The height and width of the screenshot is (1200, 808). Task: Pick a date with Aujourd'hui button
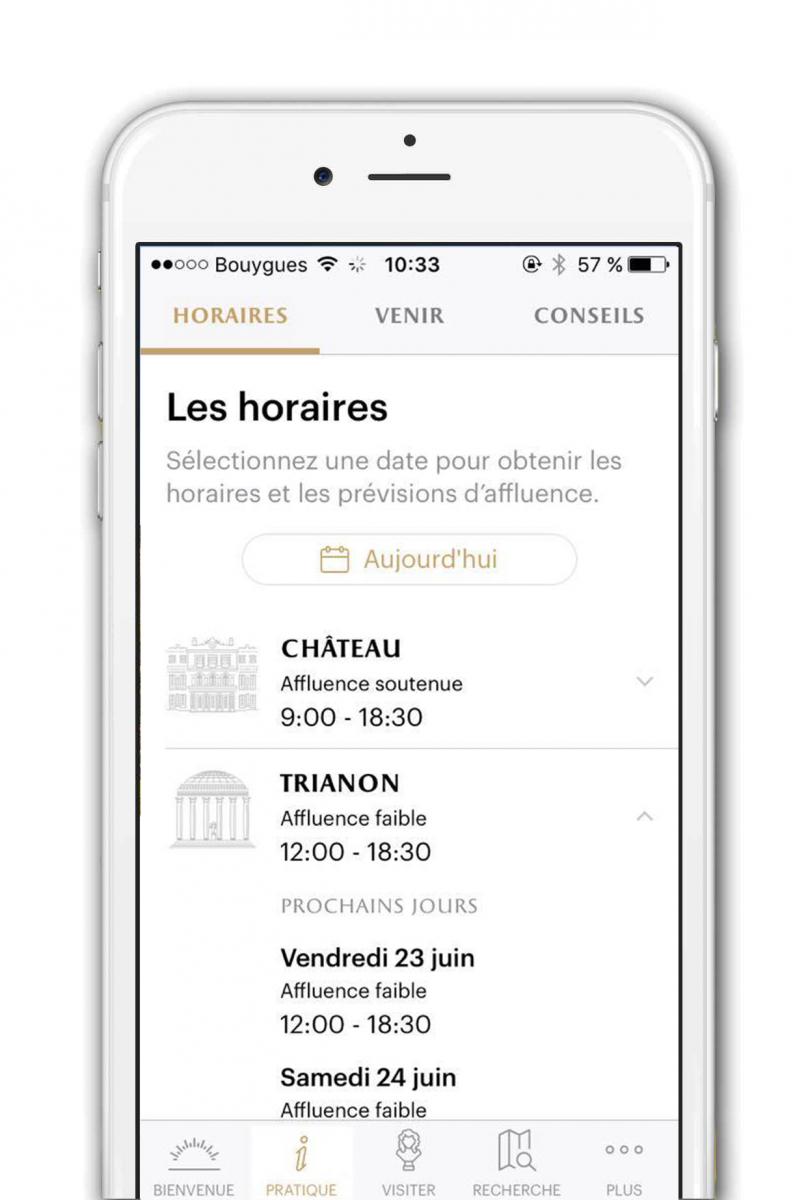(409, 559)
